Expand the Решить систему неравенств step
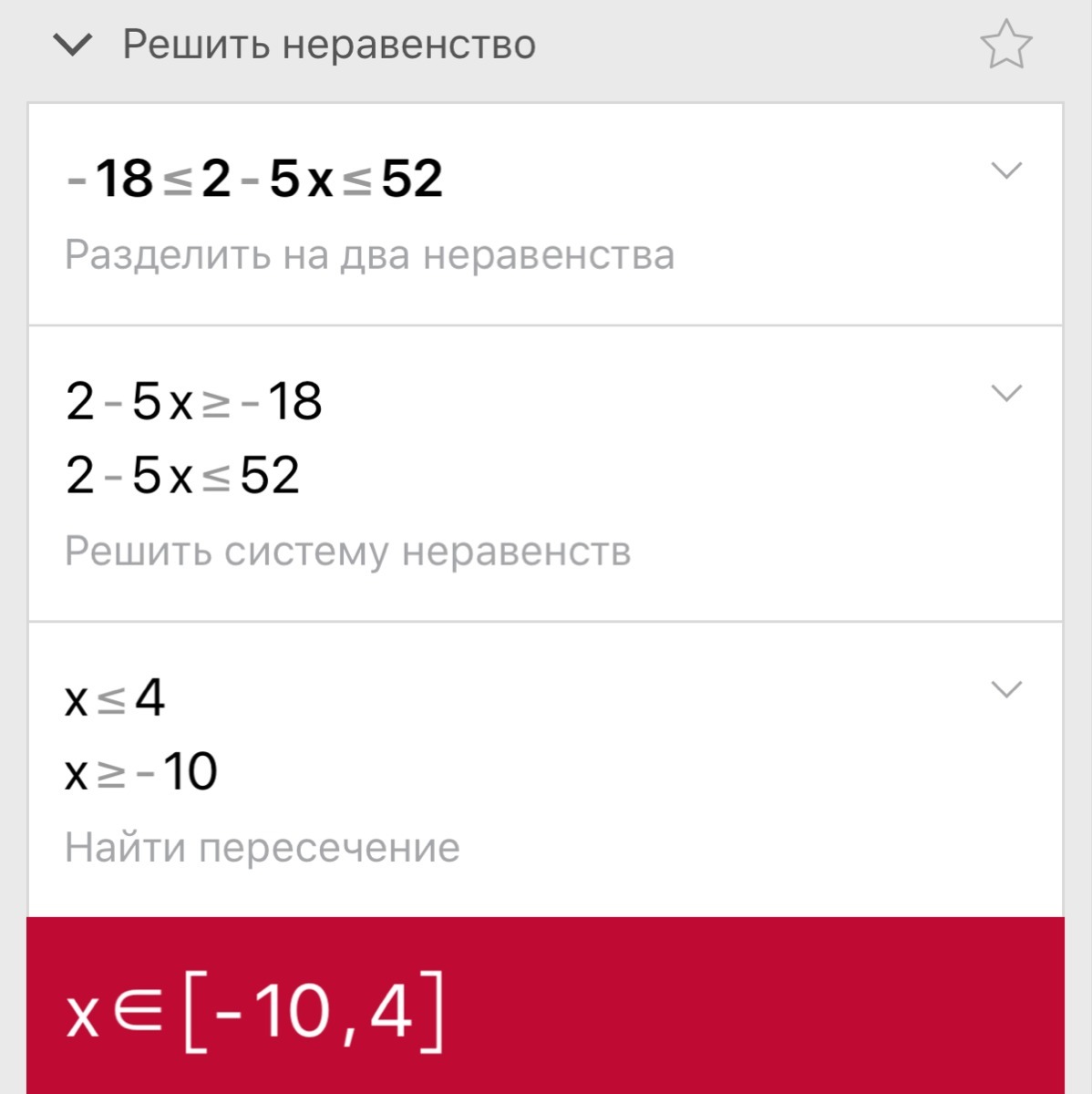The height and width of the screenshot is (1094, 1092). 1005,393
